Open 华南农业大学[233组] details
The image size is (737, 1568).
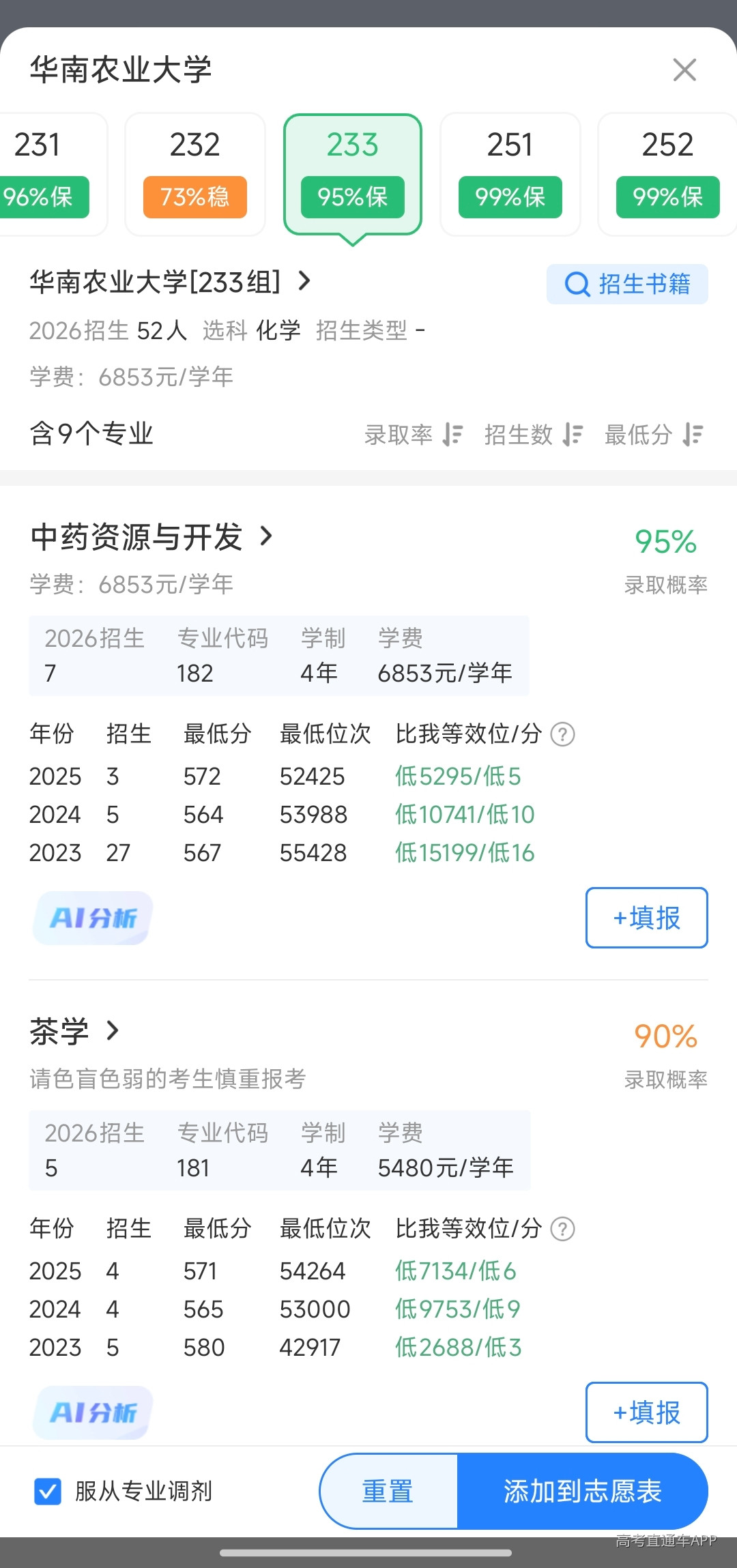171,281
